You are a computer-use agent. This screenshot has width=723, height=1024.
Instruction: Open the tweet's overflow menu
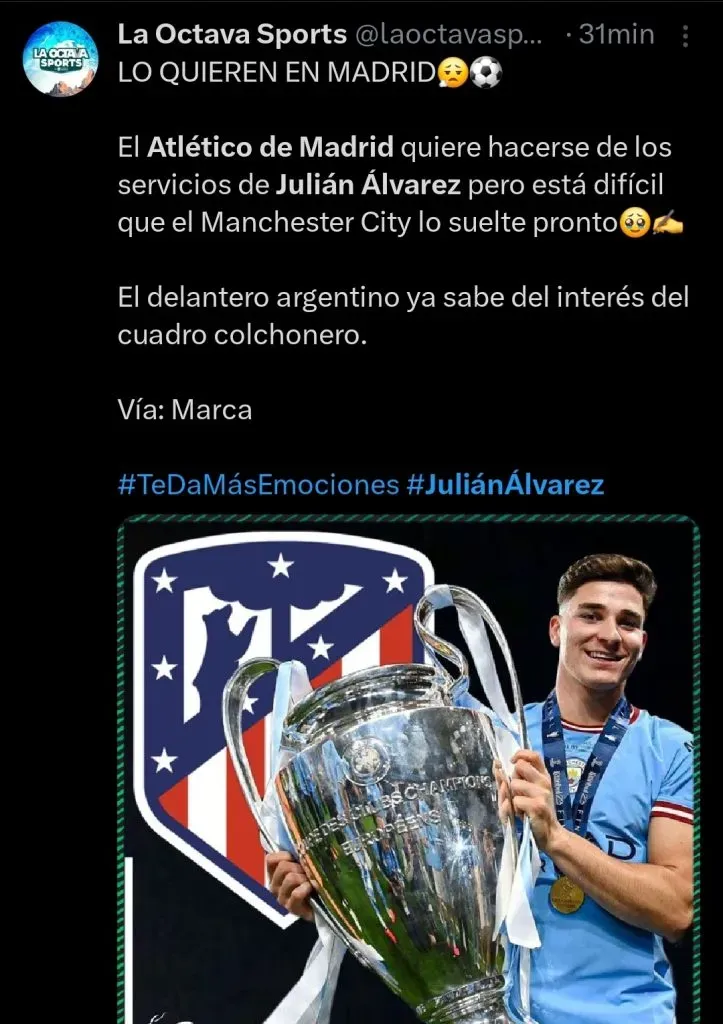pos(685,37)
